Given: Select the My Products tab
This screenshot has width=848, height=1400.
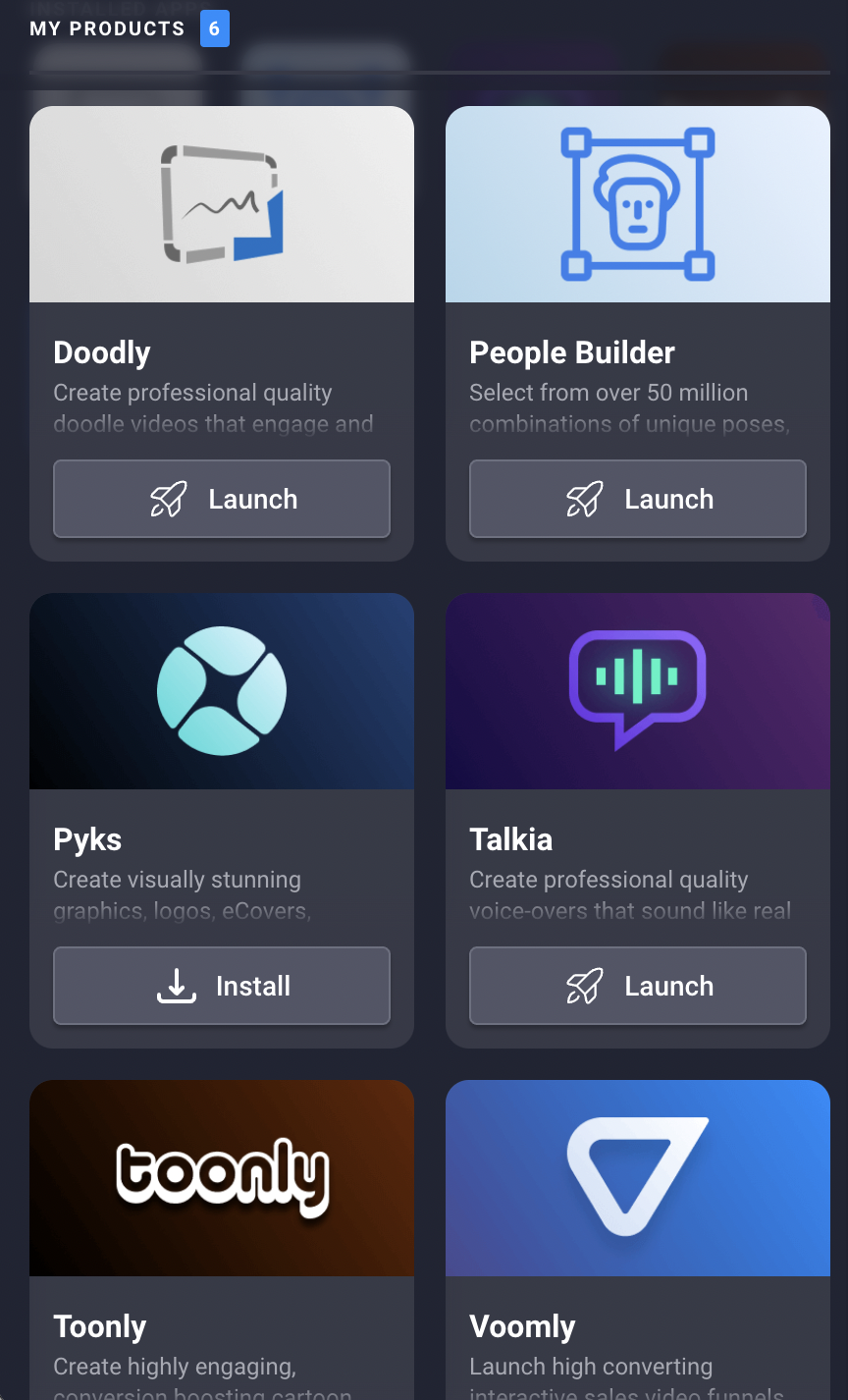Looking at the screenshot, I should [x=108, y=28].
